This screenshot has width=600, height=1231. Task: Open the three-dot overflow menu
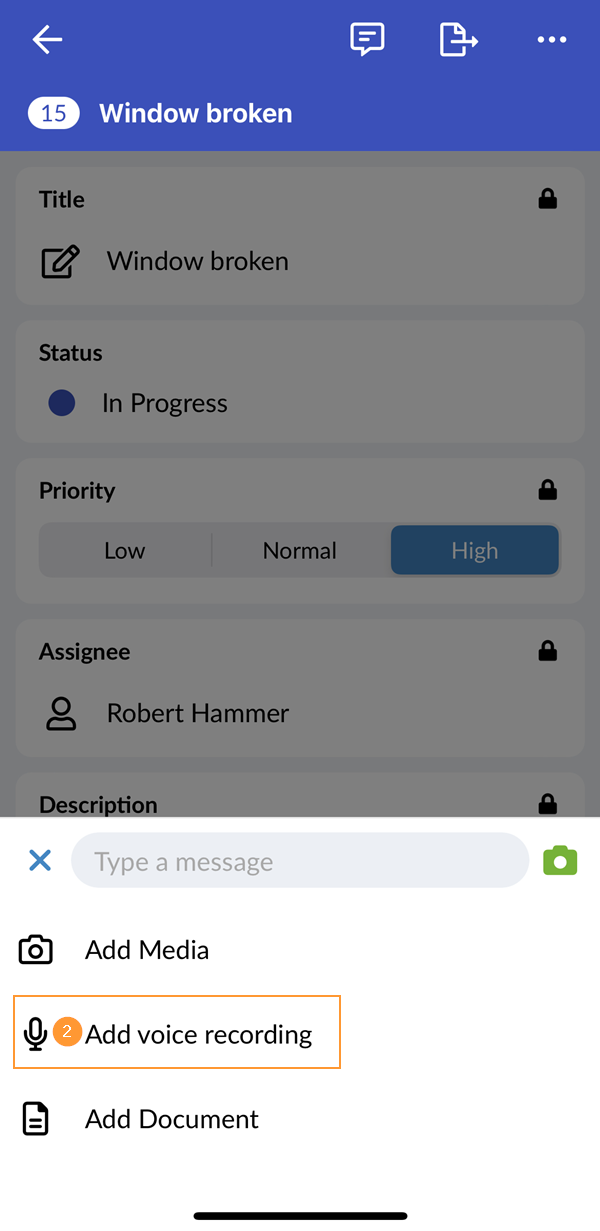coord(551,40)
